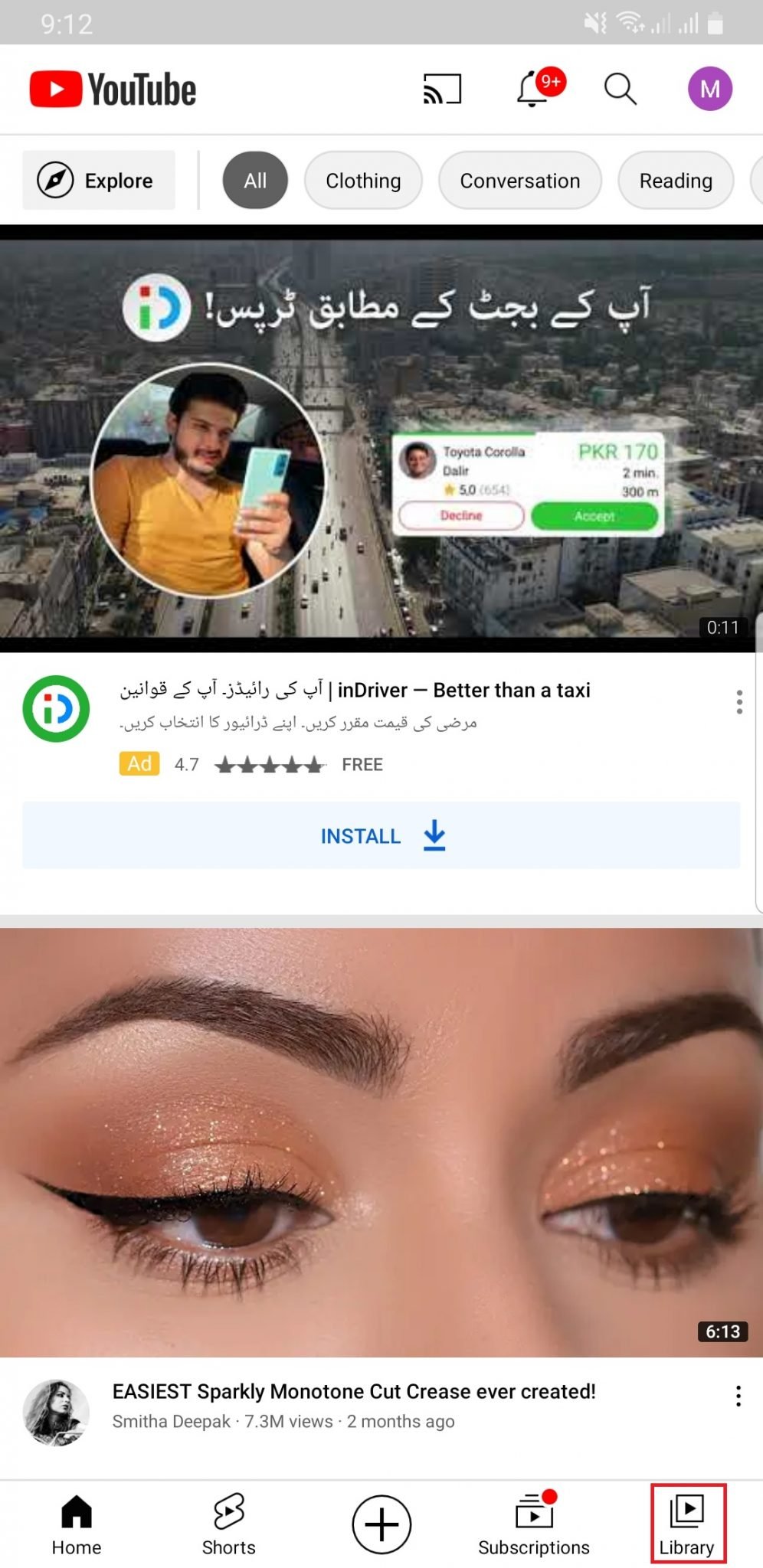Open the notifications bell
The height and width of the screenshot is (1568, 763).
532,90
